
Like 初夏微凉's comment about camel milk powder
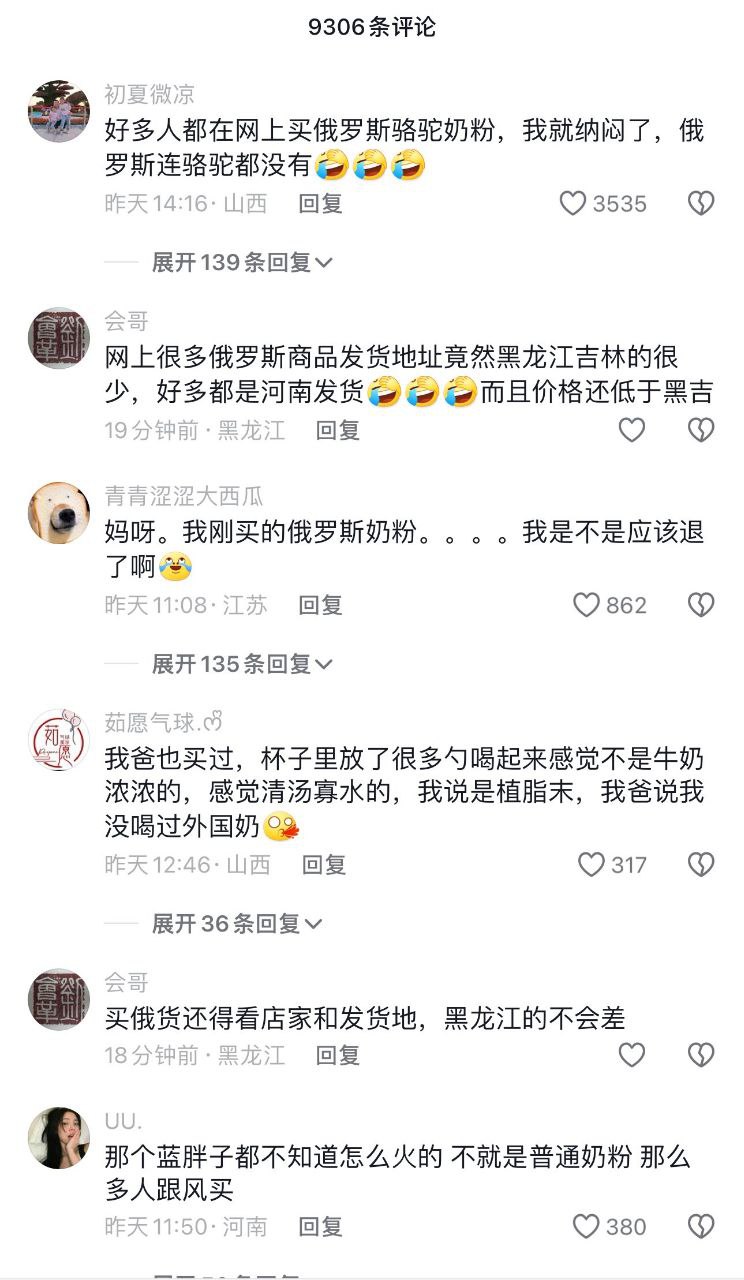(573, 204)
